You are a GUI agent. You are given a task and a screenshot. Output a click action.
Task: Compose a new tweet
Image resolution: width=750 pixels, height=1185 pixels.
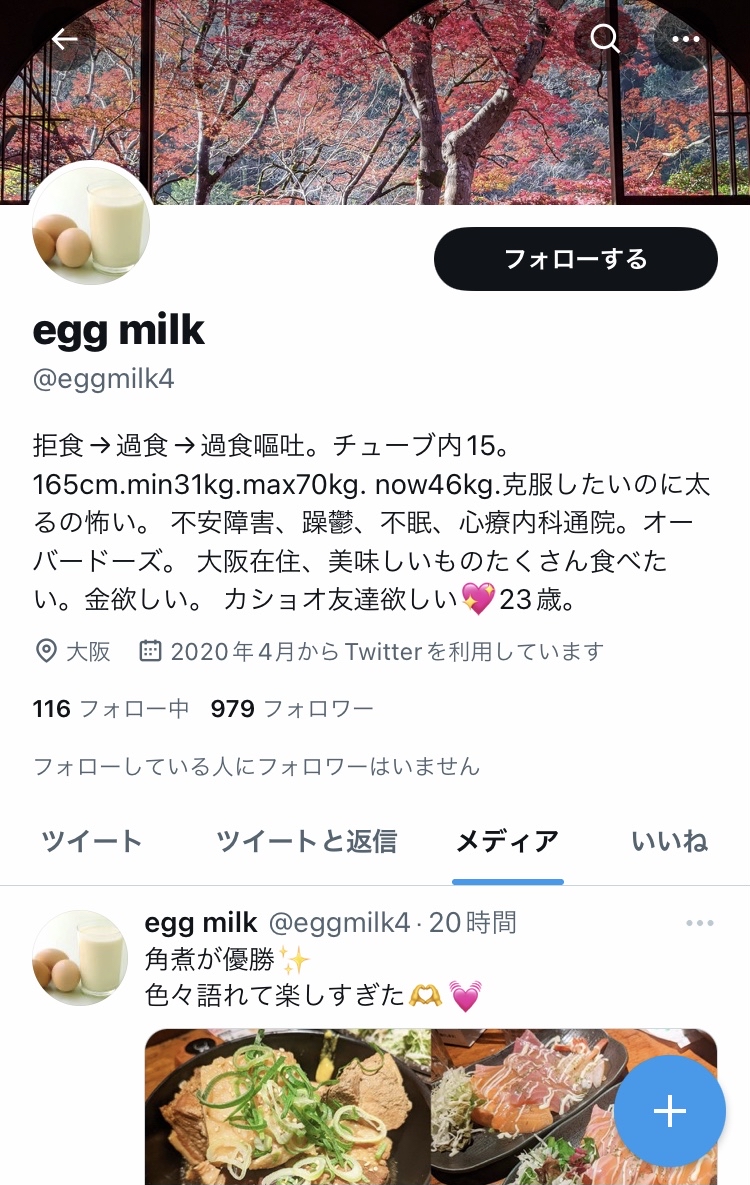coord(669,1111)
